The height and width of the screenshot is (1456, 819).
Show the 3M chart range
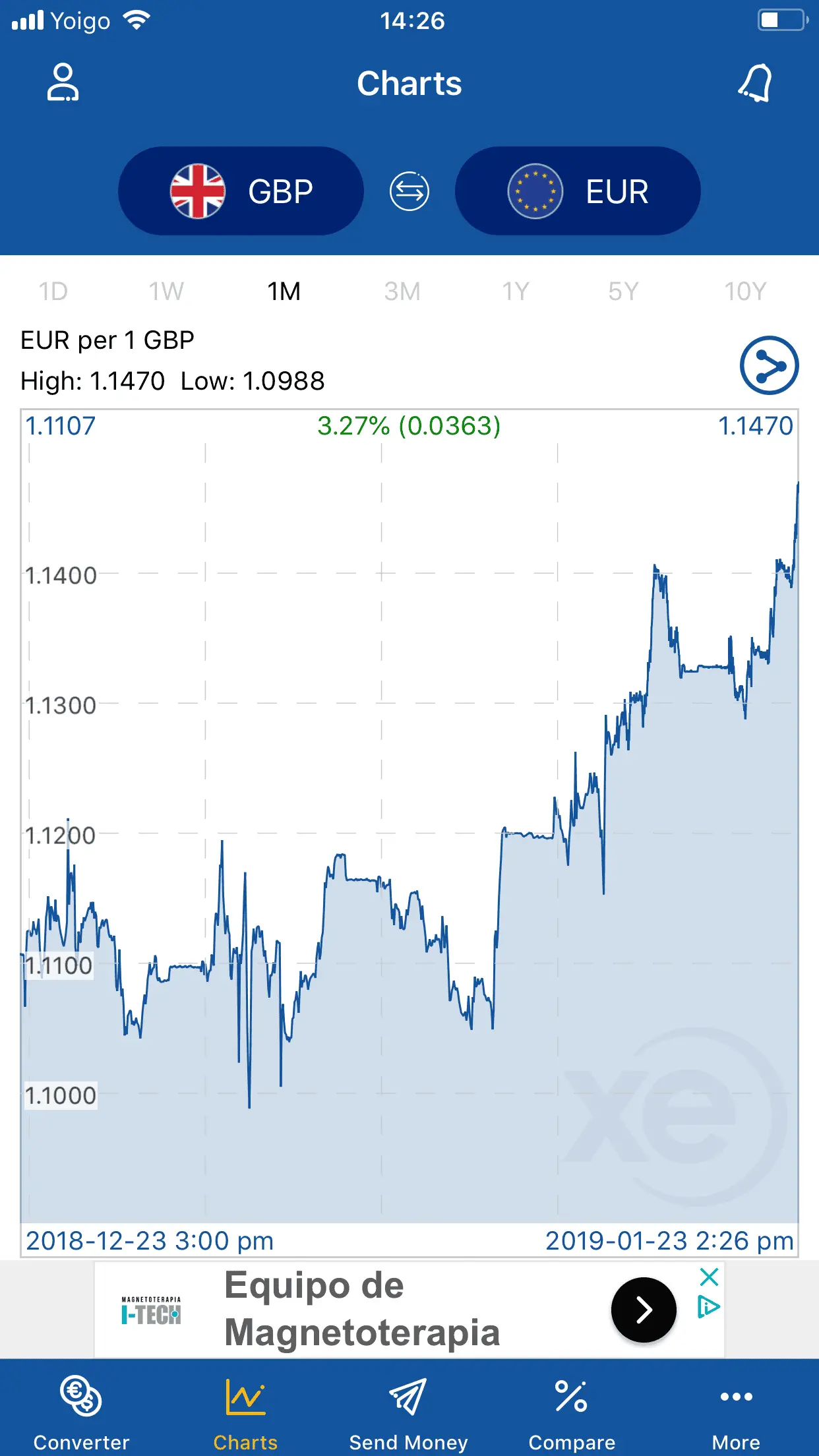point(402,291)
